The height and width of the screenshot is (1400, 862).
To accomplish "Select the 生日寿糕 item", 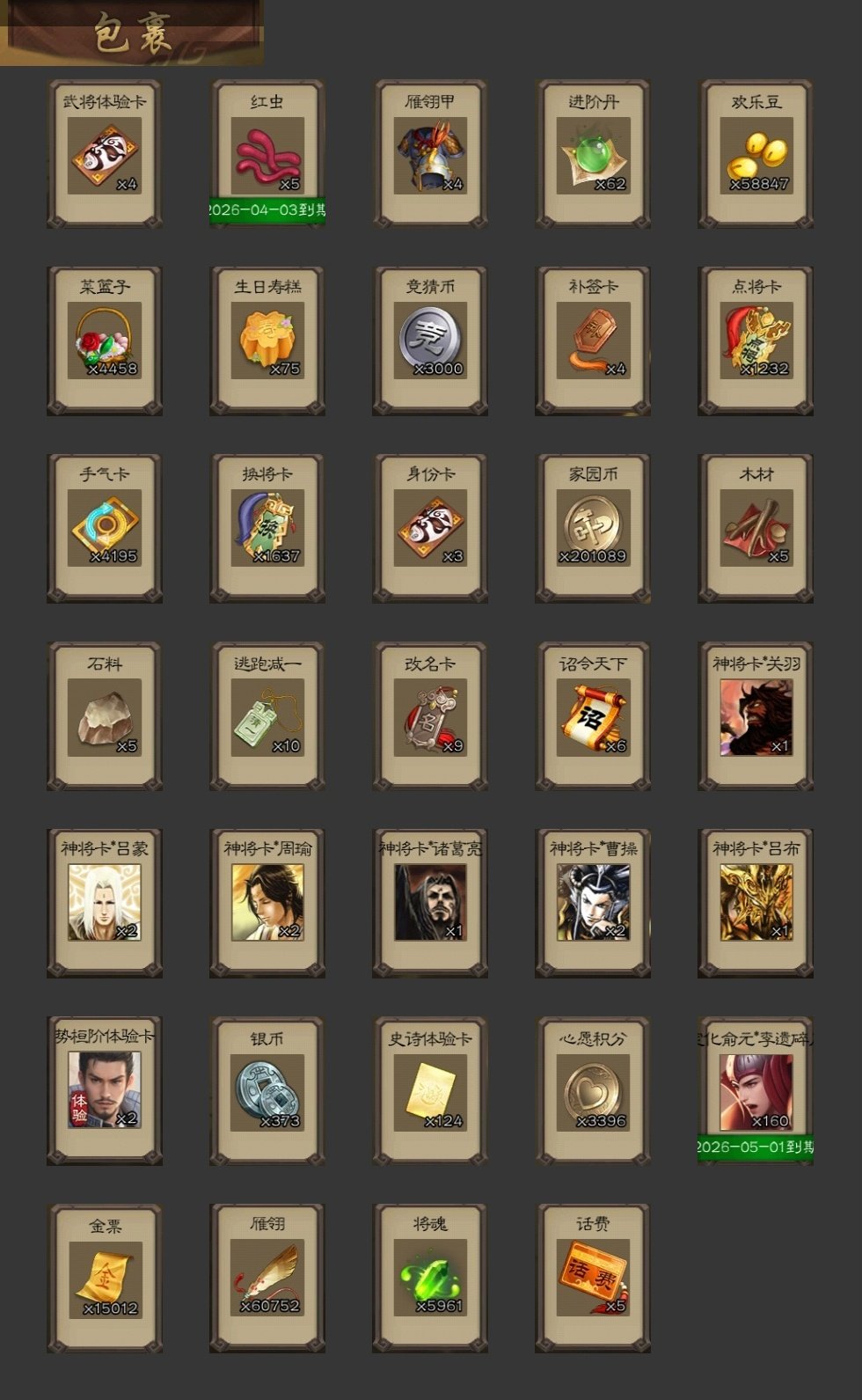I will 267,341.
